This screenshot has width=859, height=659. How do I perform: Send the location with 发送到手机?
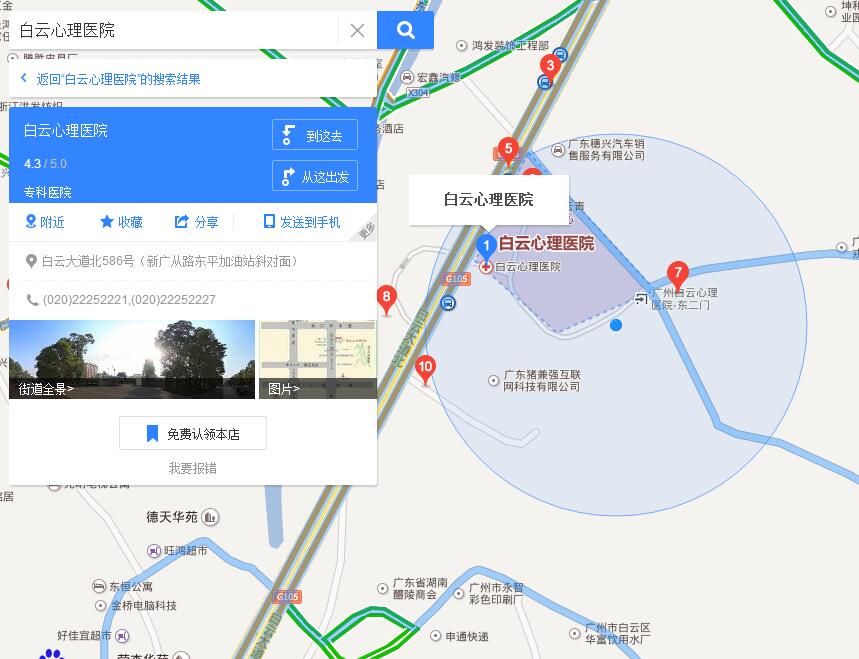pos(301,222)
